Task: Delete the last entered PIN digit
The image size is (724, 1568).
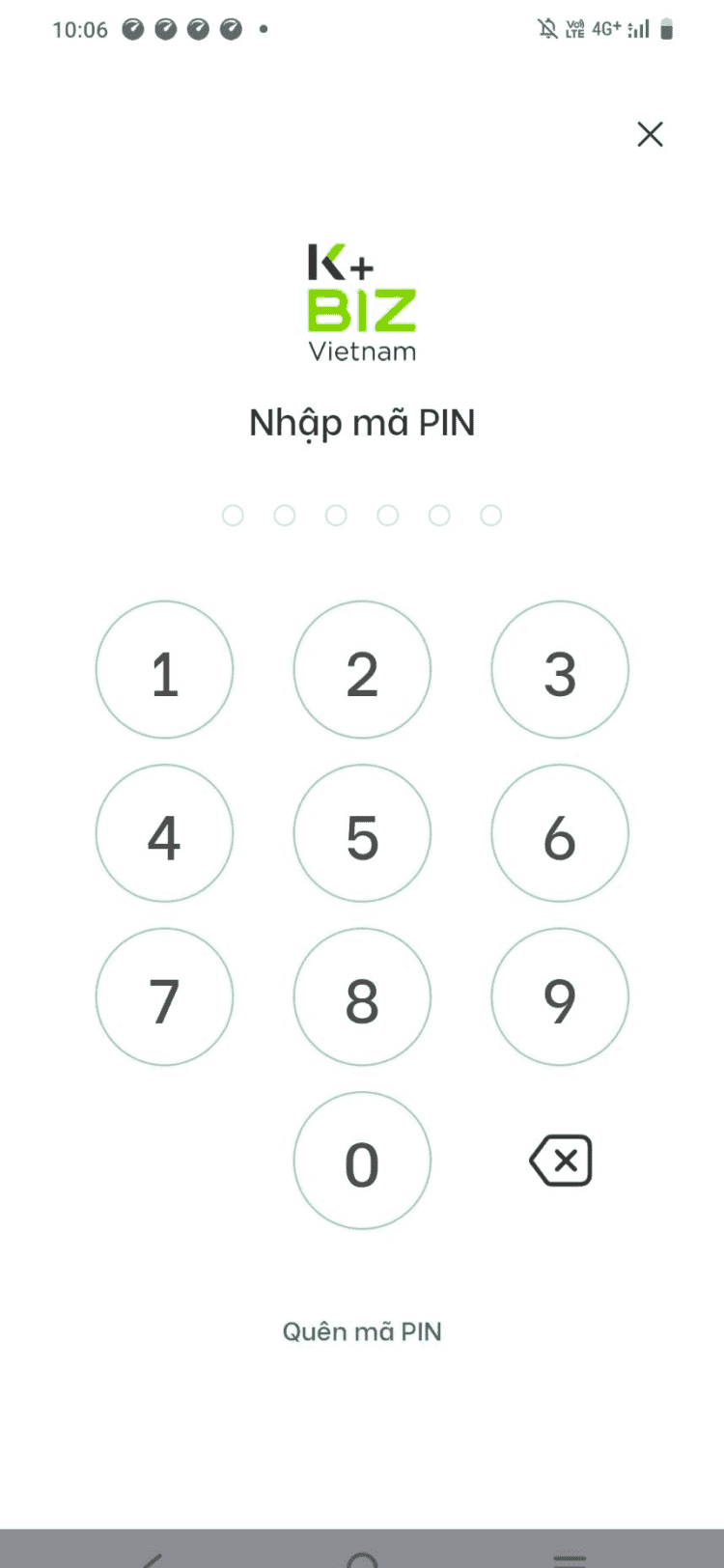Action: (x=561, y=1161)
